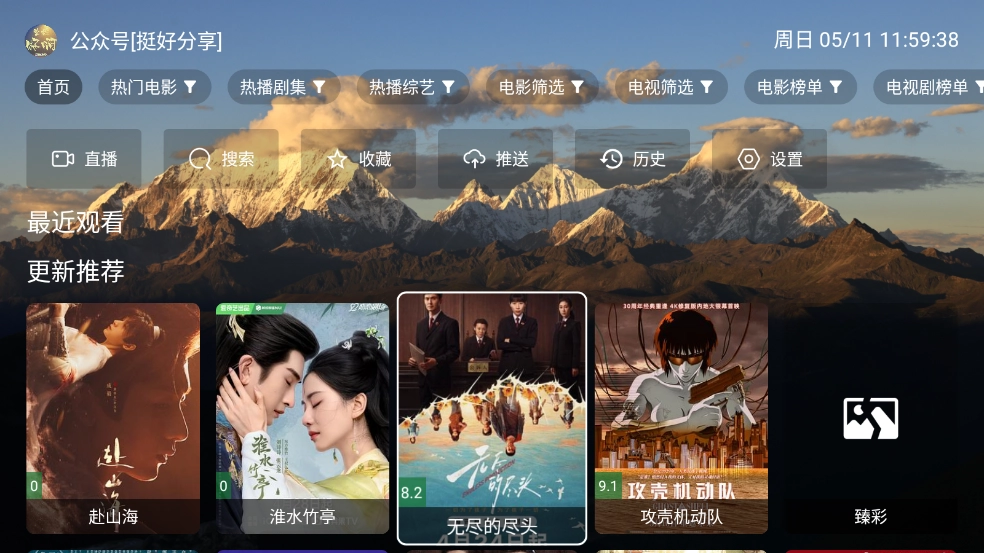Select the 电影榜单 chip
This screenshot has width=984, height=553.
tap(799, 87)
